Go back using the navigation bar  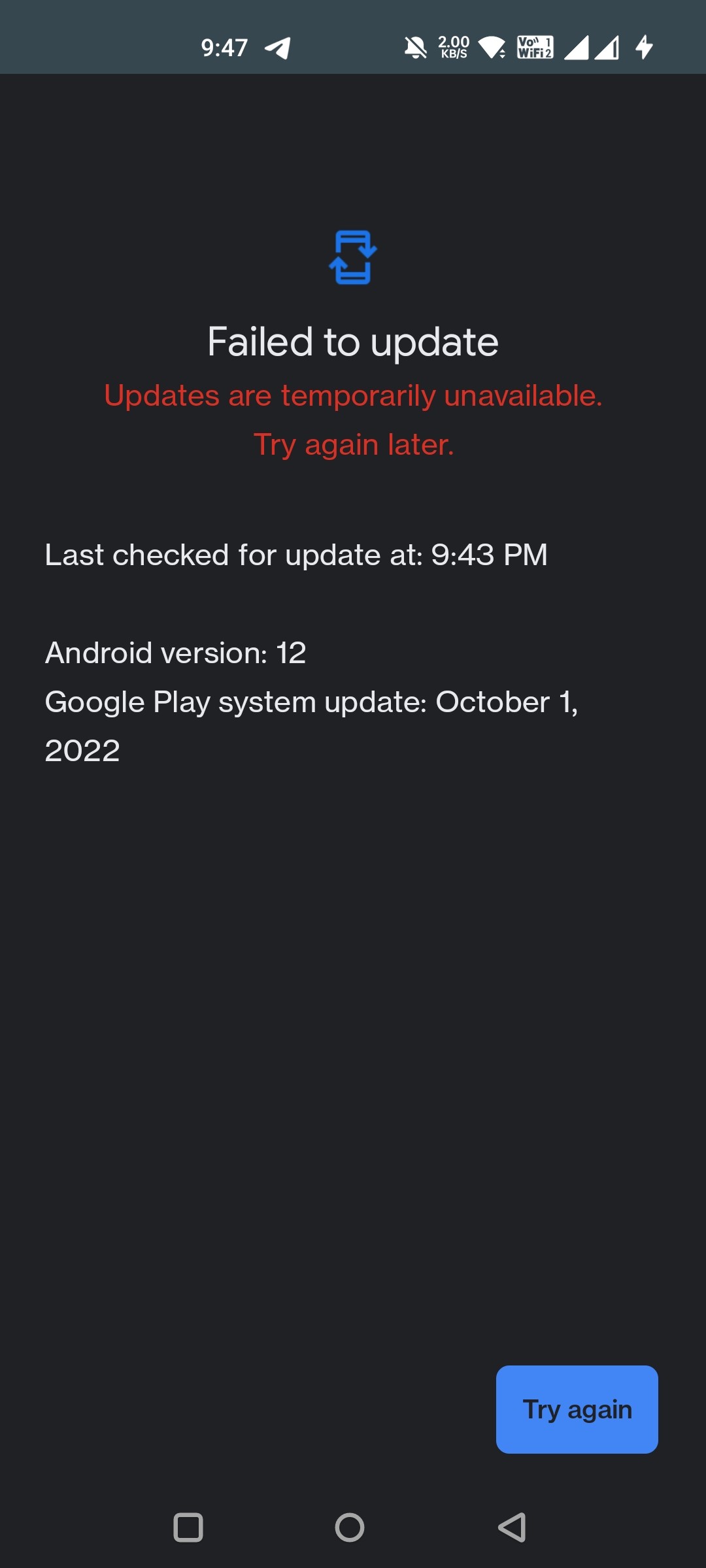coord(512,1527)
